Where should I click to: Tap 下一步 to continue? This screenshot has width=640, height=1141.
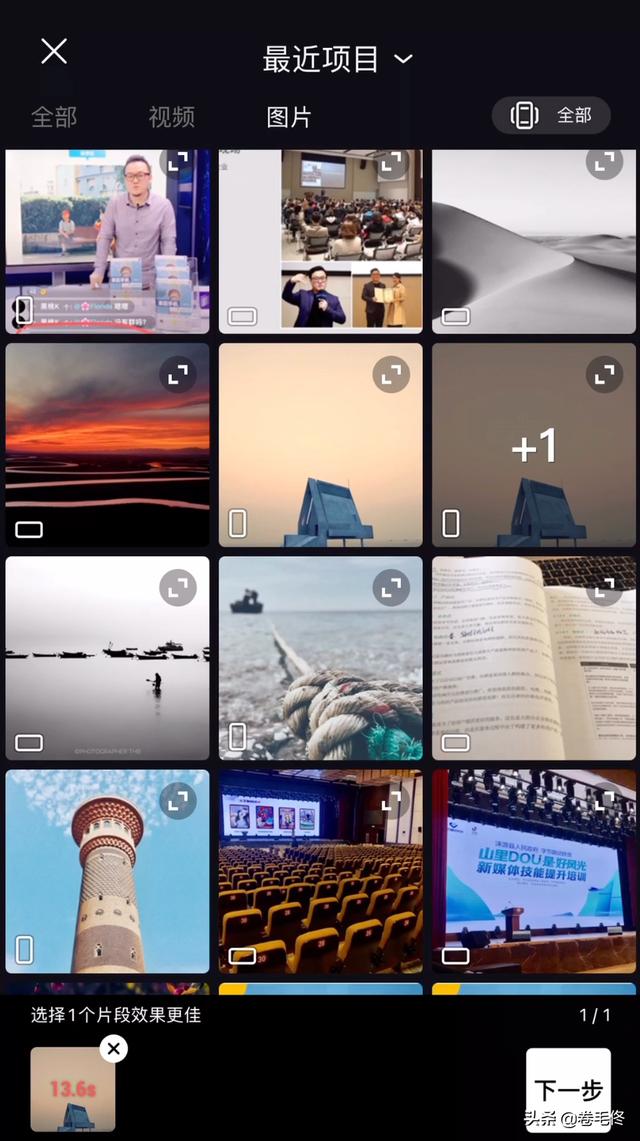tap(568, 1090)
